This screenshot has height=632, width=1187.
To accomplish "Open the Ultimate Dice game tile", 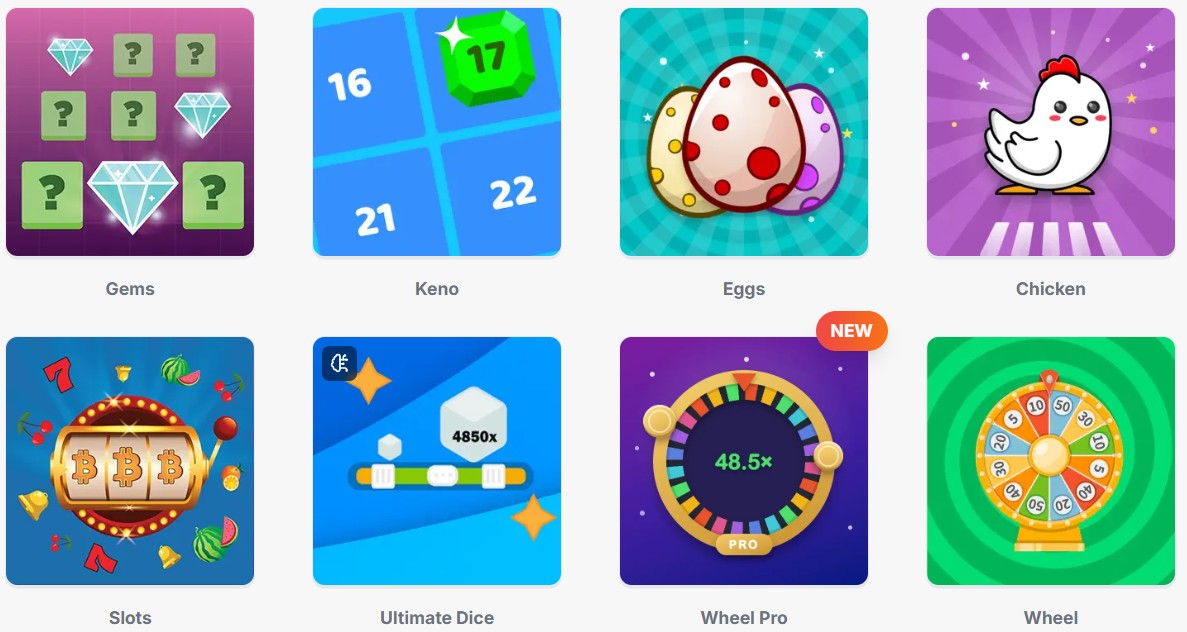I will click(x=437, y=461).
